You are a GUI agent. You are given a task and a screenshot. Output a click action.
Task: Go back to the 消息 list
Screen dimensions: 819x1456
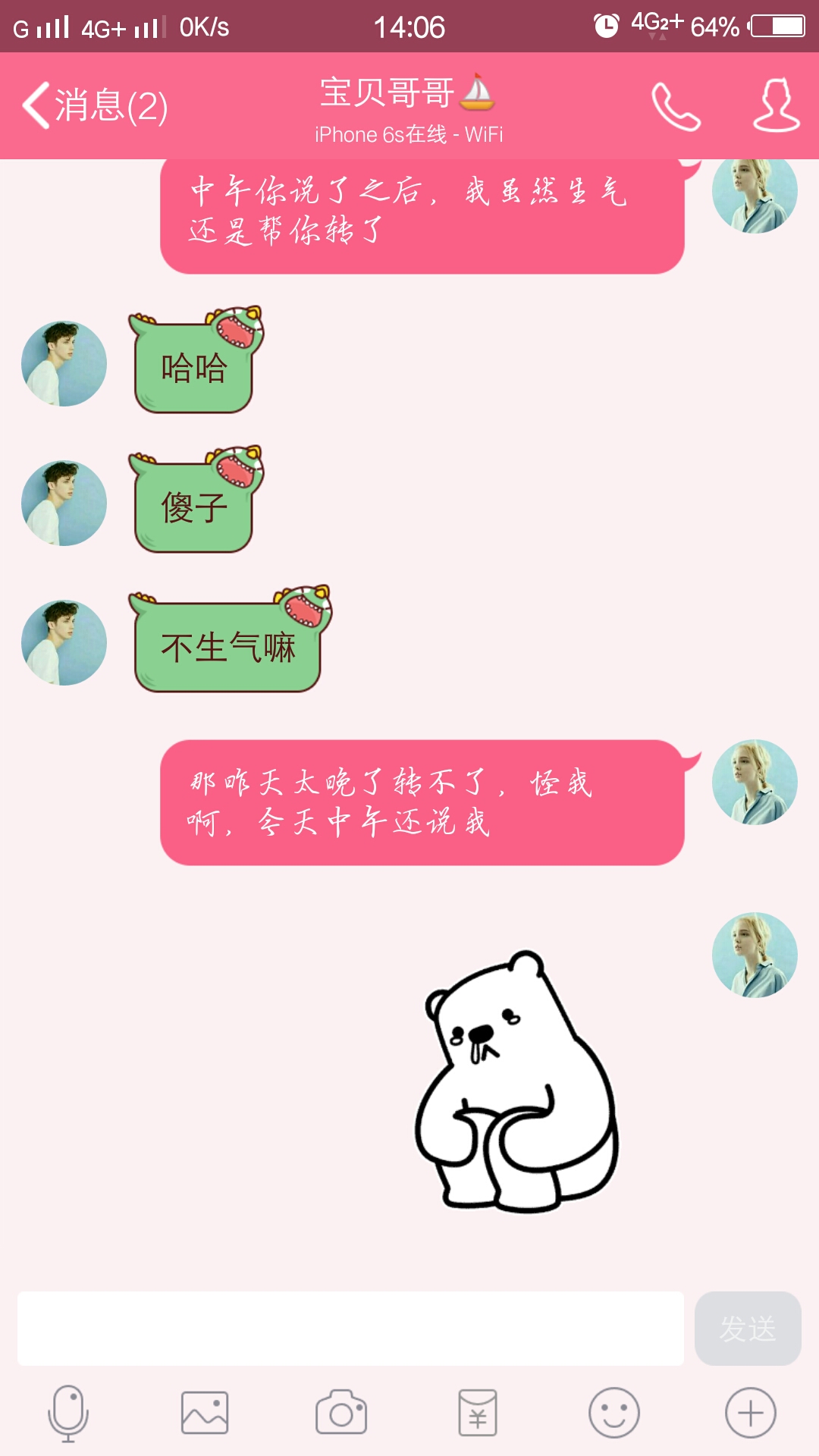(x=95, y=105)
